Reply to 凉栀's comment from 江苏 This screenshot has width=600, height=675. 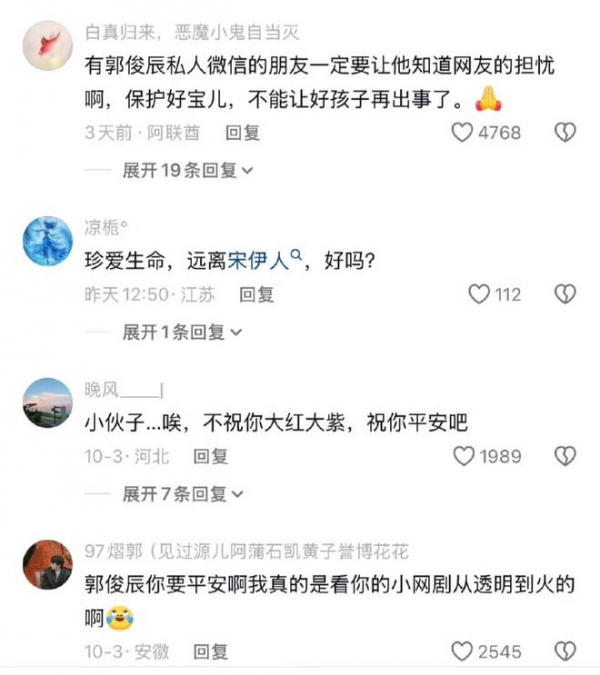point(257,295)
